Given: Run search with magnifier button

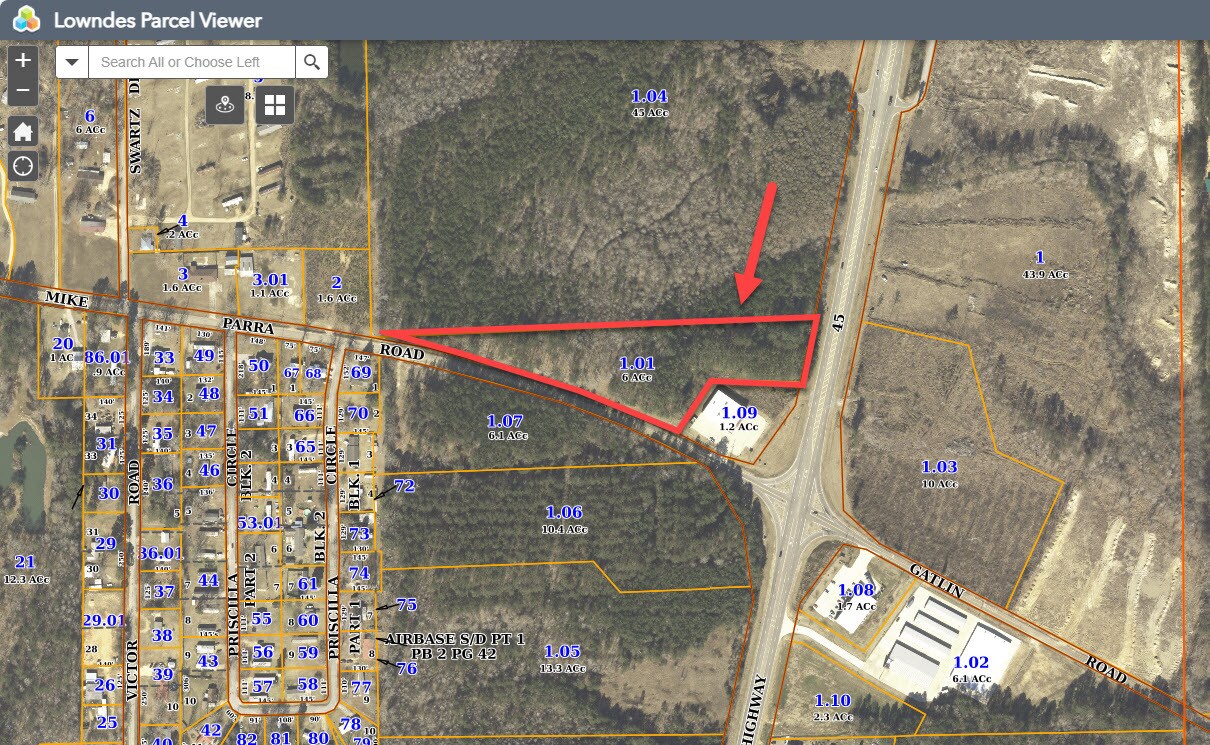Looking at the screenshot, I should [312, 62].
